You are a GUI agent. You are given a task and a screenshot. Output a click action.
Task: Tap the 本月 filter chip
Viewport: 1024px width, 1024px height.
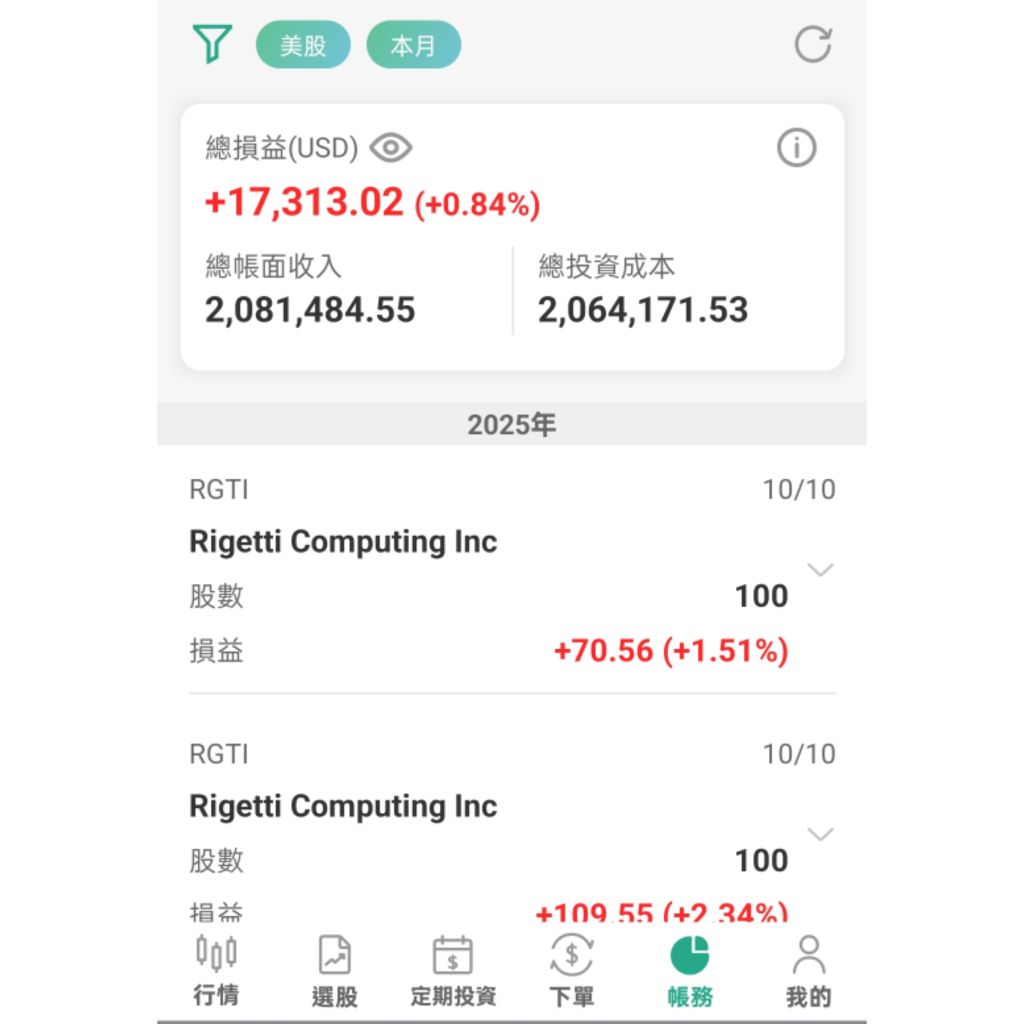point(413,46)
